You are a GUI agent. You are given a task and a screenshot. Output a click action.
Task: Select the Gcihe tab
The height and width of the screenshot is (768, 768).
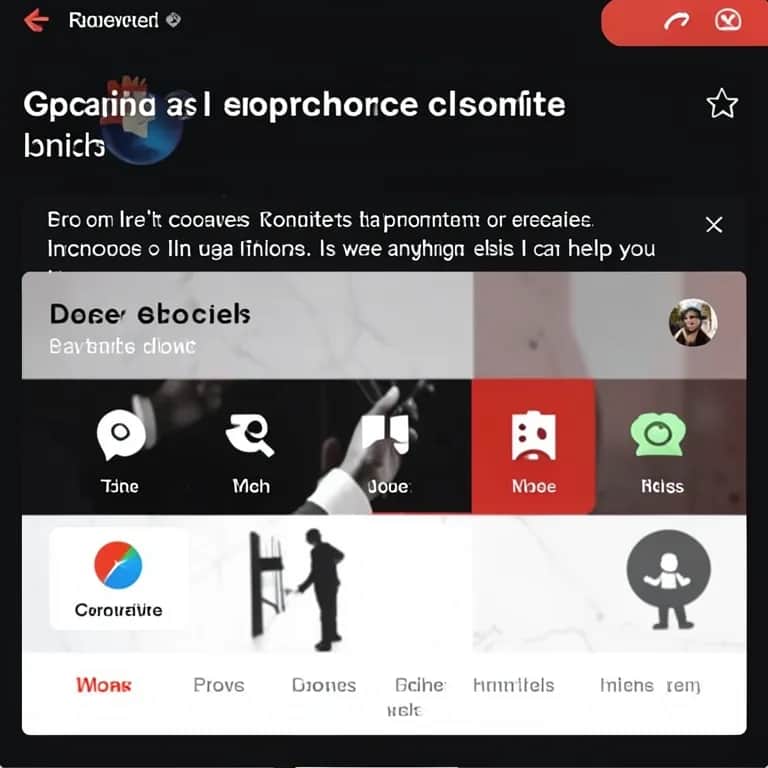coord(419,687)
